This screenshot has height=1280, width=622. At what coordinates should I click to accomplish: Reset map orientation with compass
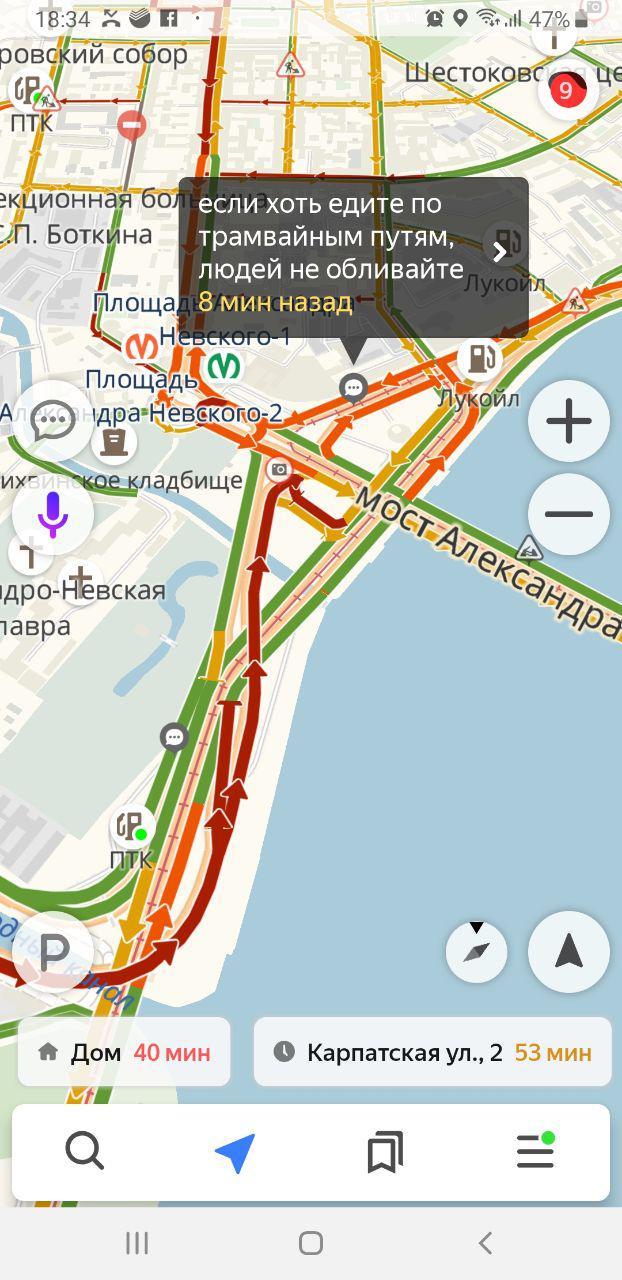point(477,951)
